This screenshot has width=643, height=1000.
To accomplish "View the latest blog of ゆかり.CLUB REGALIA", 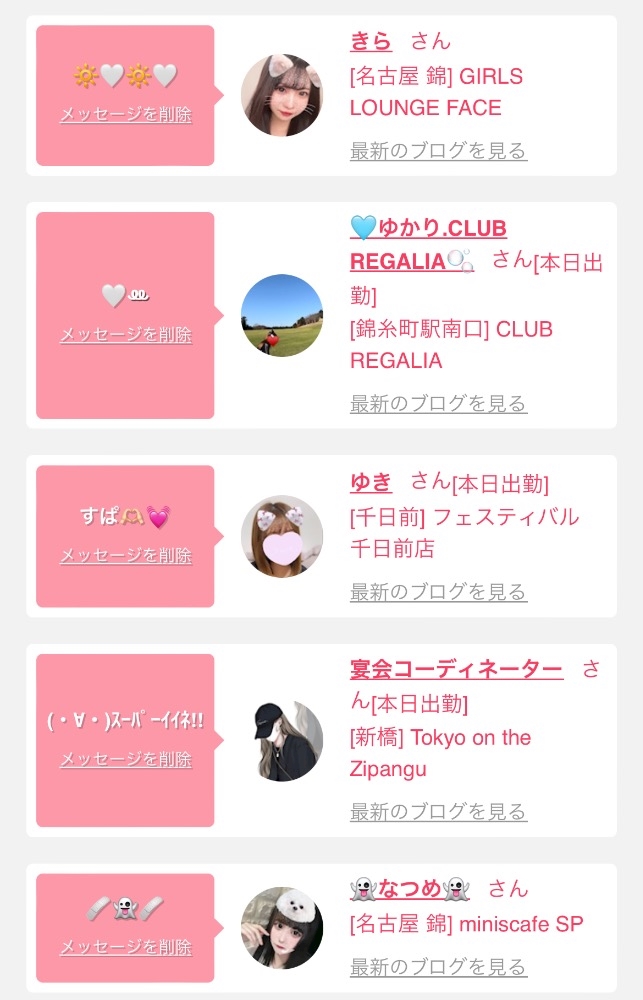I will pyautogui.click(x=438, y=403).
